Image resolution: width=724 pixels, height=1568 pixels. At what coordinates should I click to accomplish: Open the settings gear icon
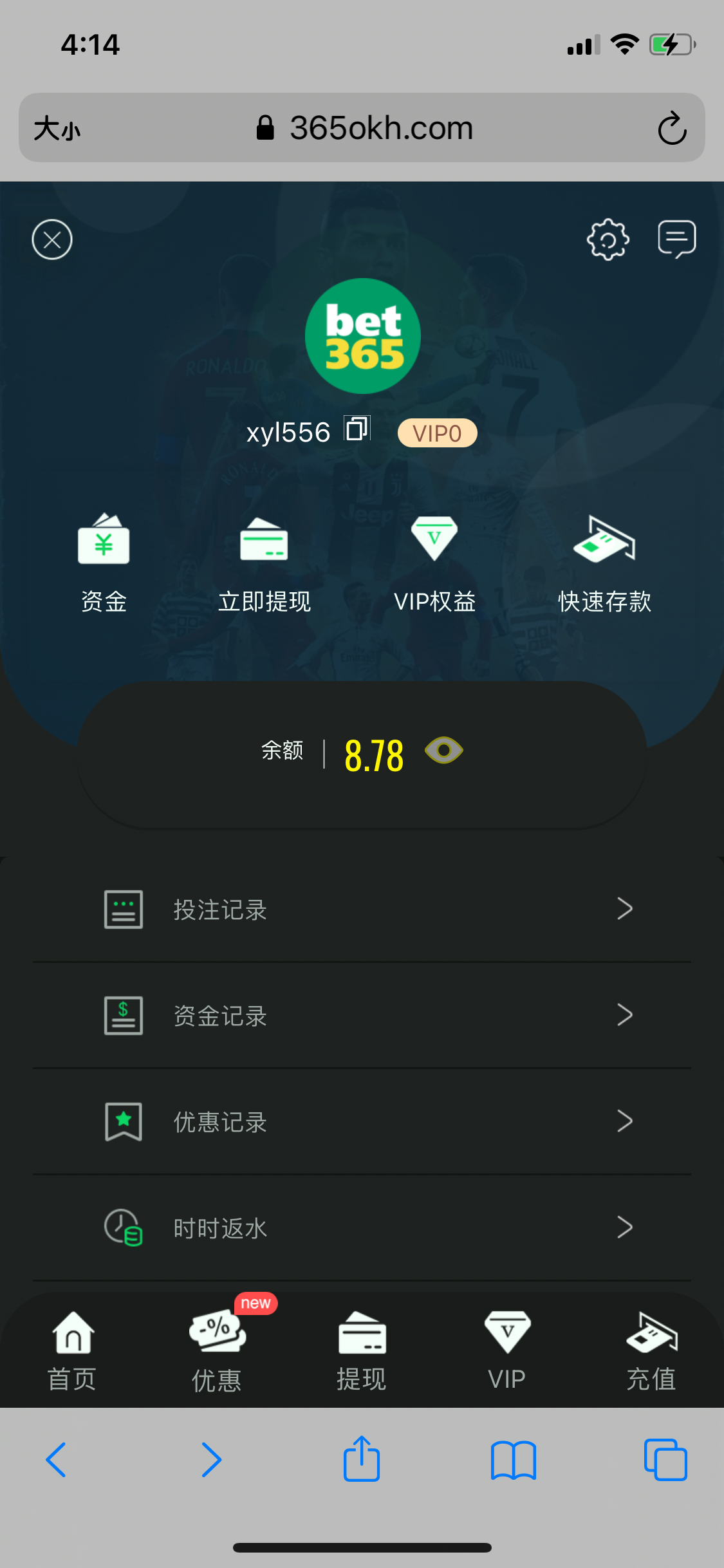click(606, 239)
